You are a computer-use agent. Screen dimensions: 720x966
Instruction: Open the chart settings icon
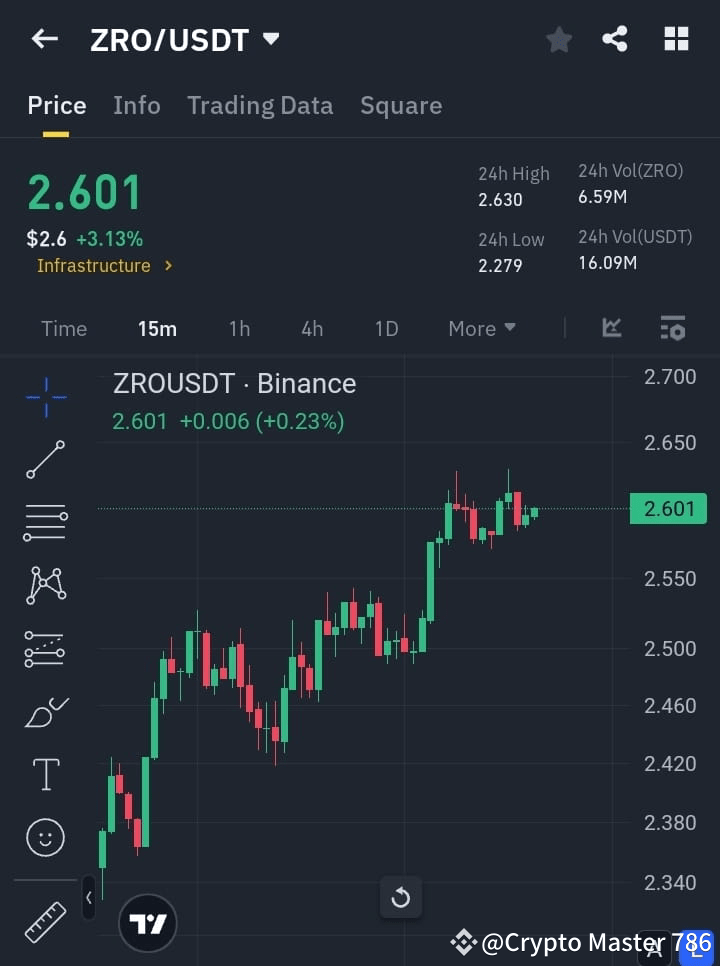(x=672, y=328)
